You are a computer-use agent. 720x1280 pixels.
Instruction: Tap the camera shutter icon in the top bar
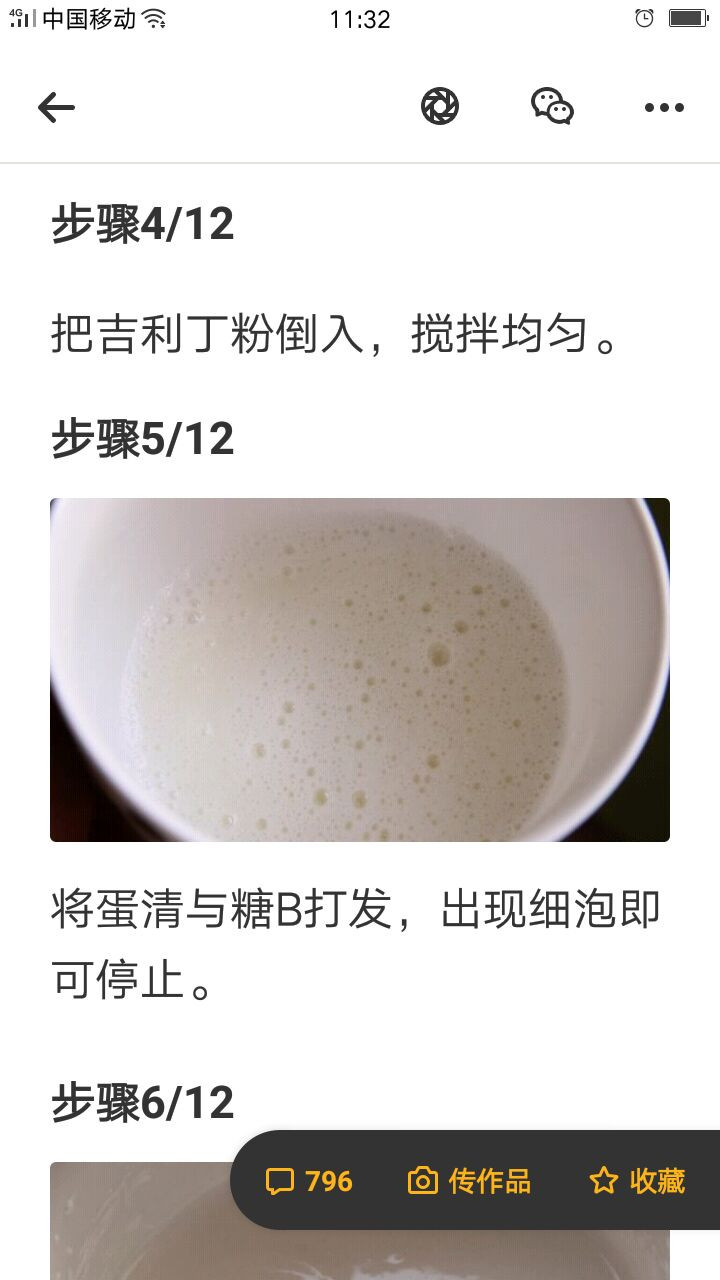pos(440,106)
